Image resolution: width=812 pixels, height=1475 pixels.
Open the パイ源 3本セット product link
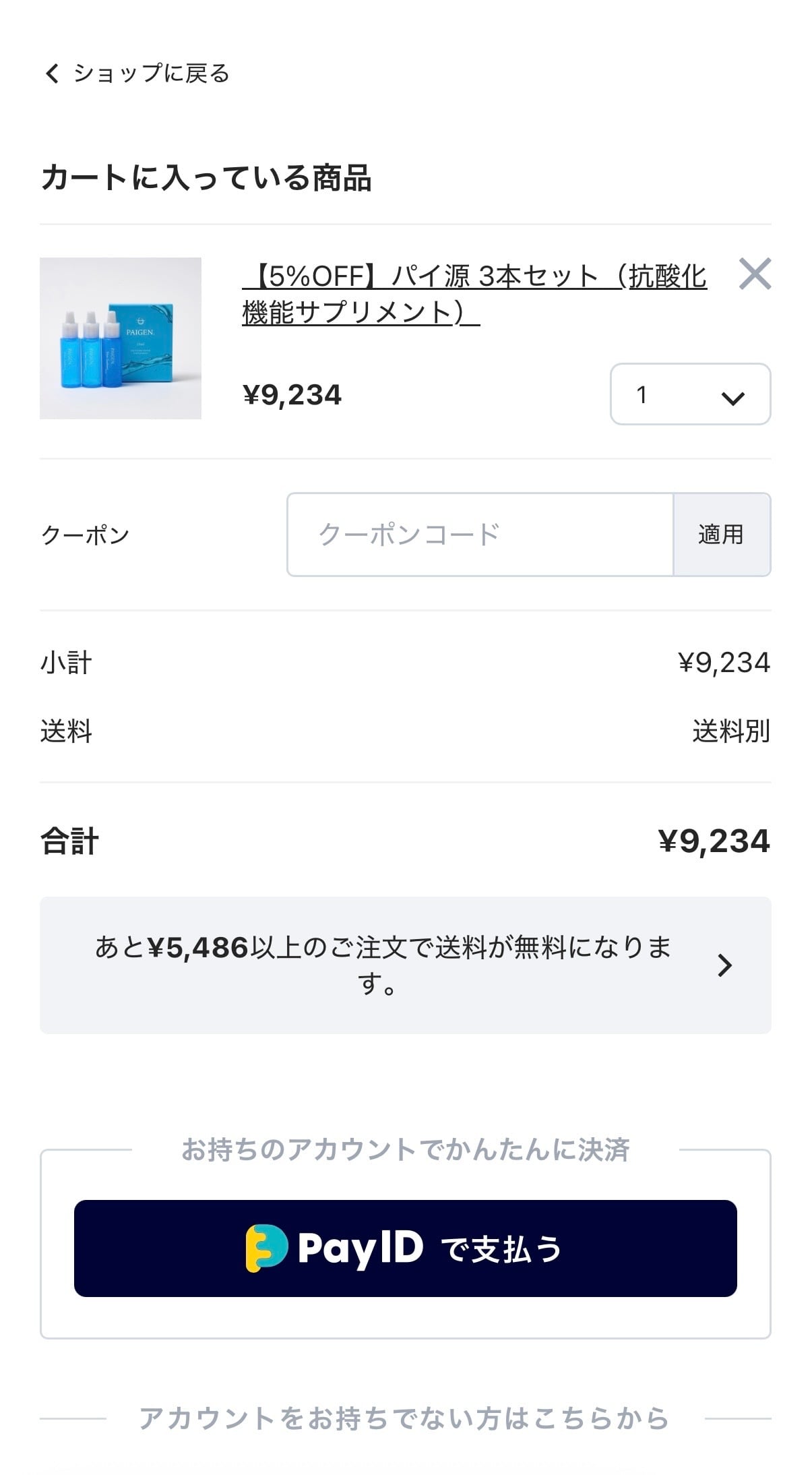[474, 294]
